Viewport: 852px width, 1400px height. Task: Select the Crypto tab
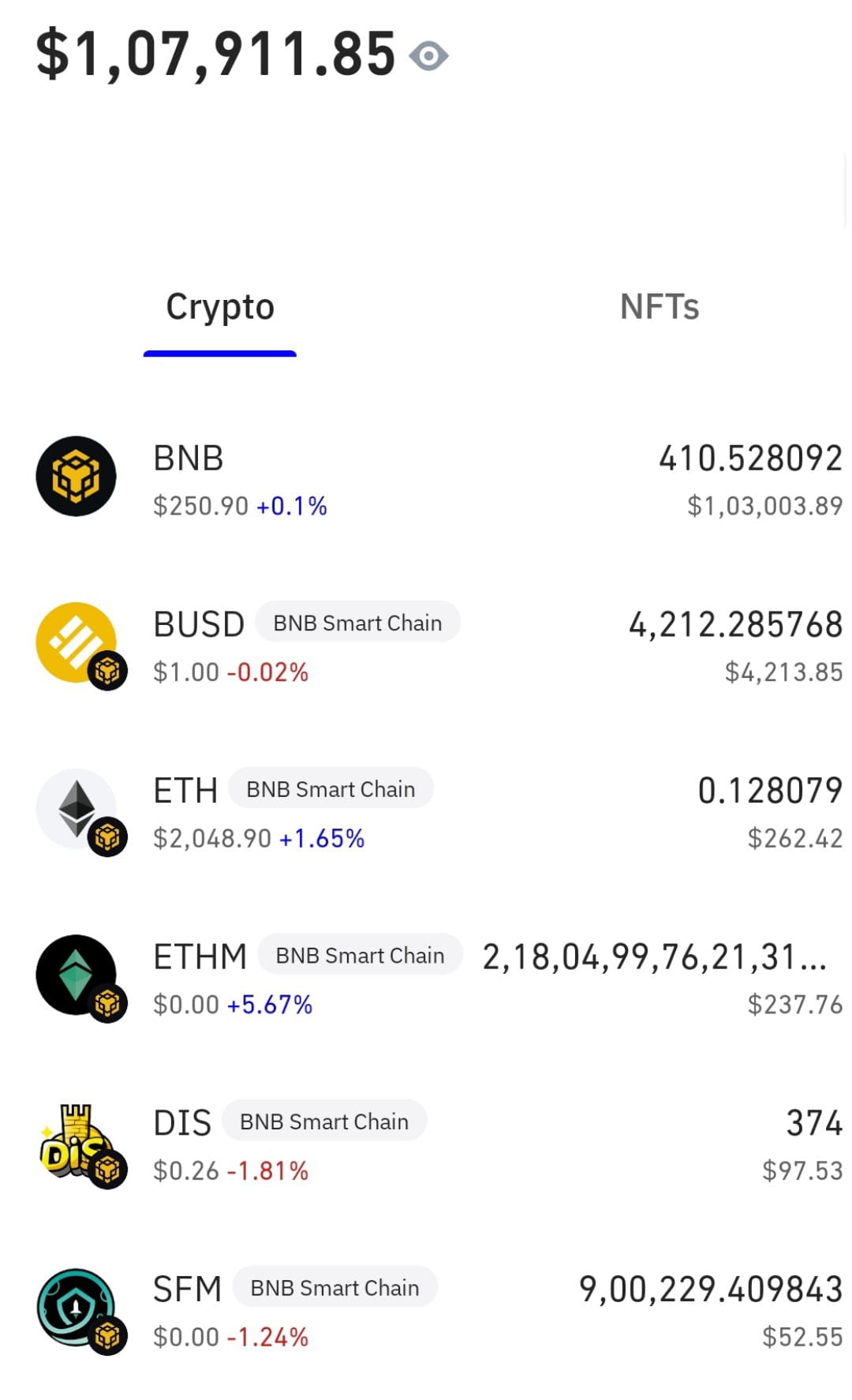(220, 307)
